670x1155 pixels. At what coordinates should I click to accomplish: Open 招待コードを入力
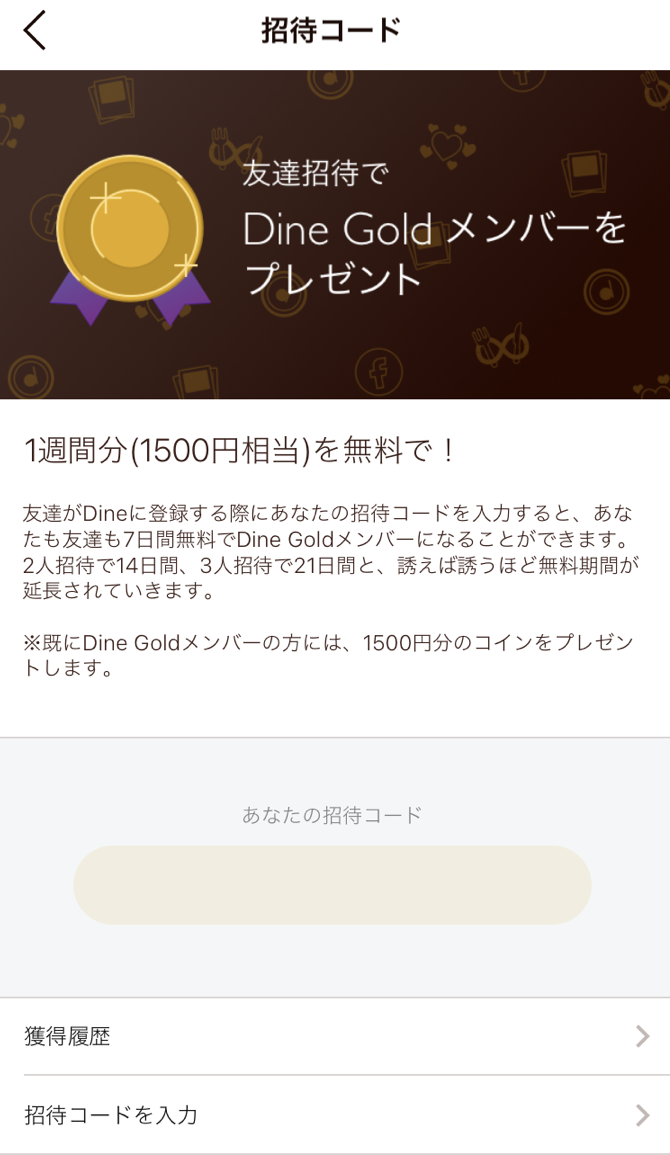click(335, 1115)
